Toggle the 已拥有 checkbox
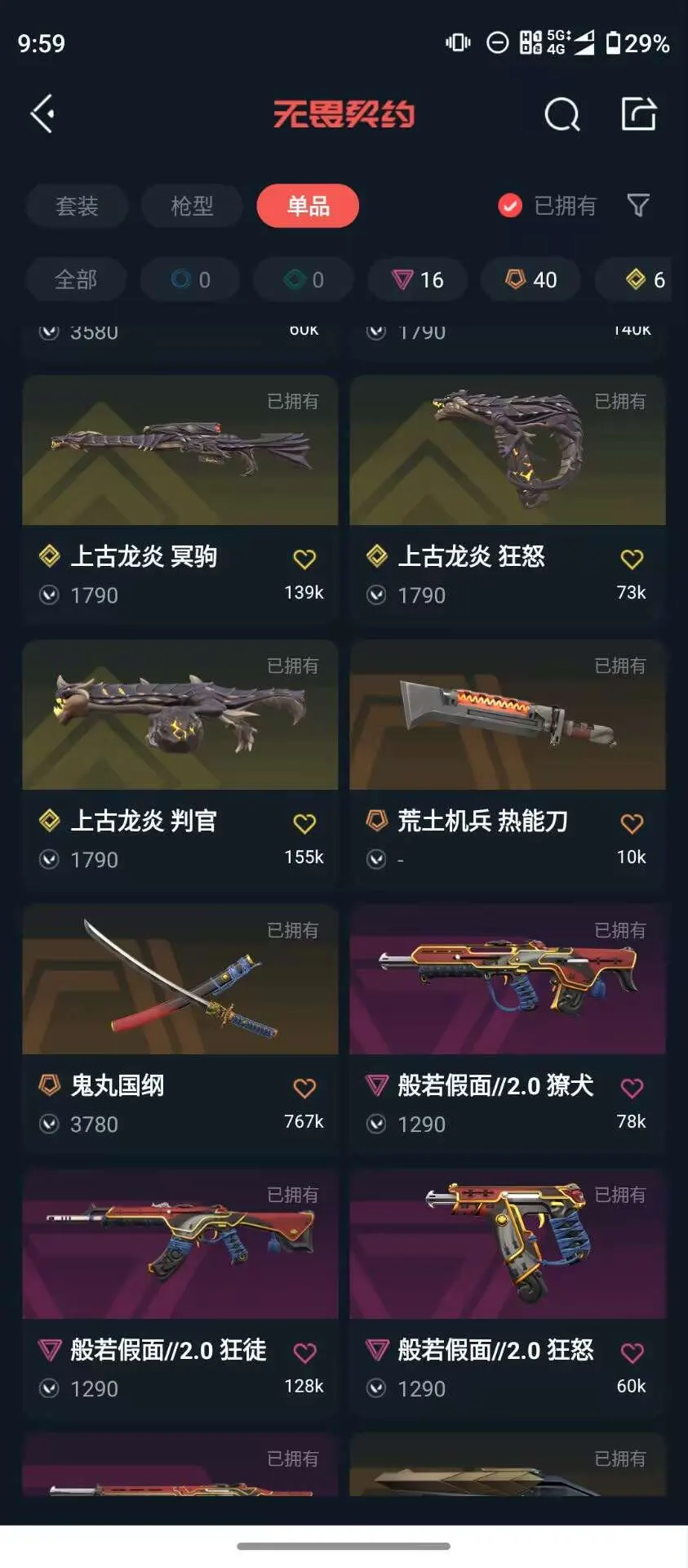688x1568 pixels. click(510, 206)
